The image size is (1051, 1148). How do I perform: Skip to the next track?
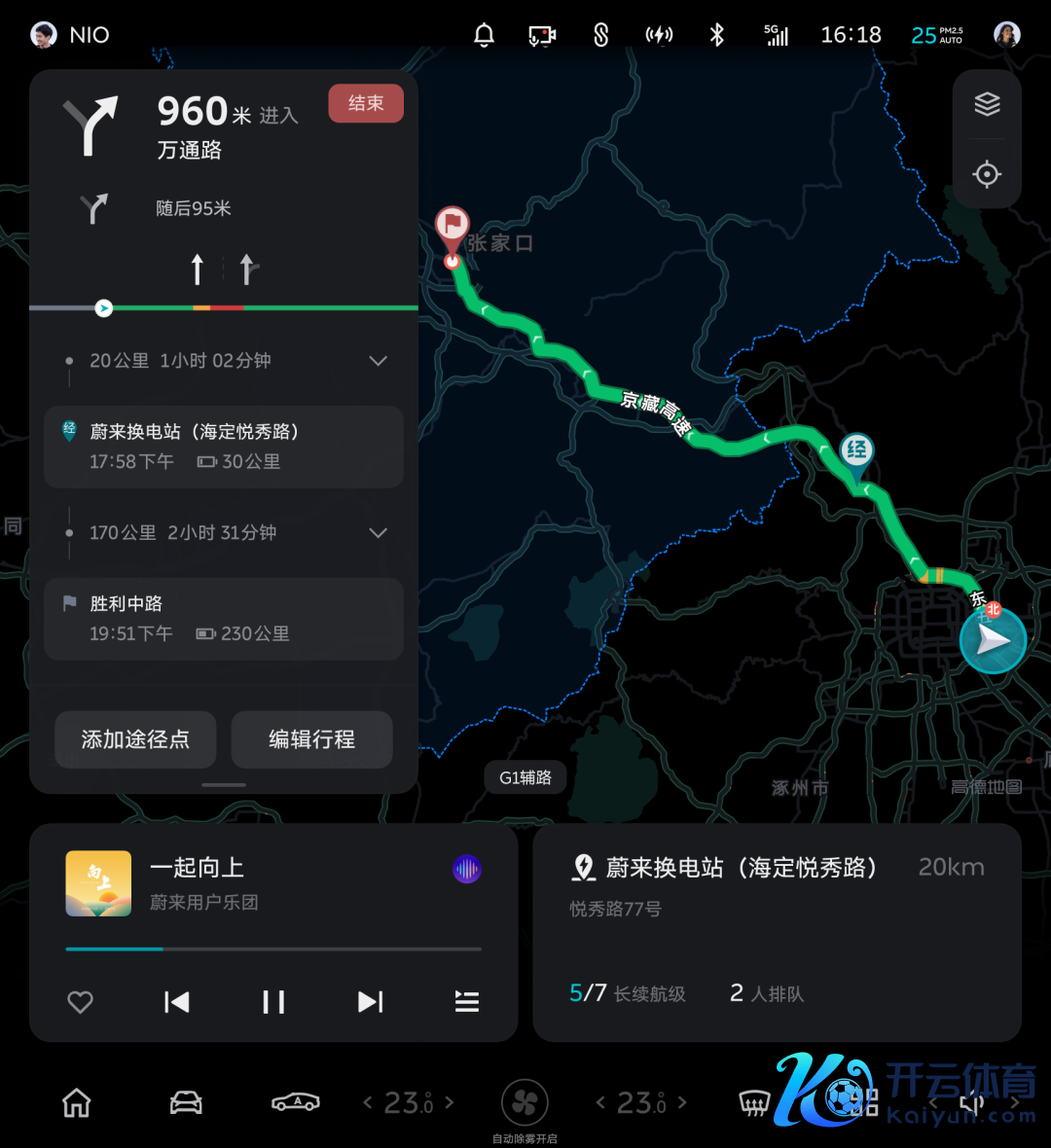tap(370, 1001)
